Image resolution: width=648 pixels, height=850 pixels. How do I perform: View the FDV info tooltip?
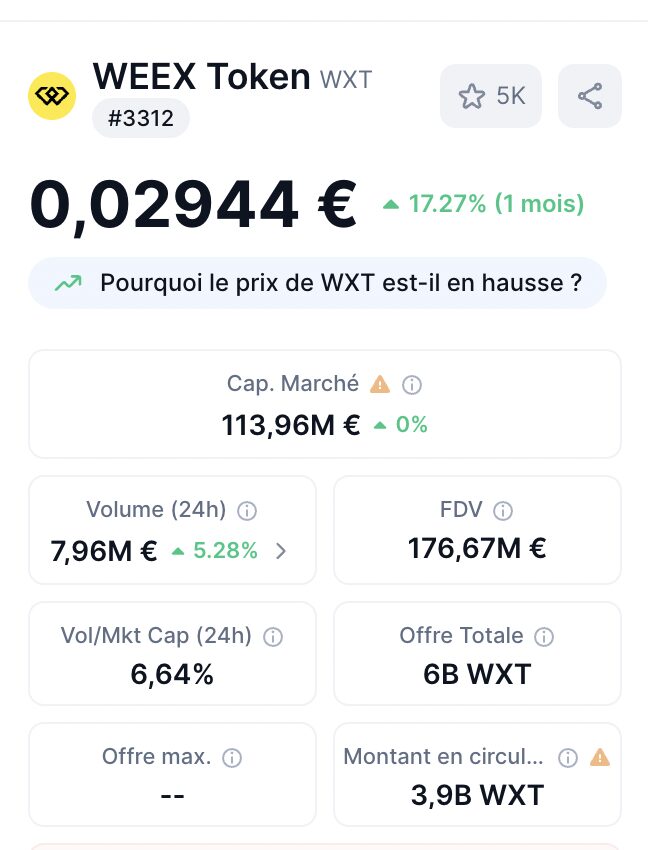point(503,511)
